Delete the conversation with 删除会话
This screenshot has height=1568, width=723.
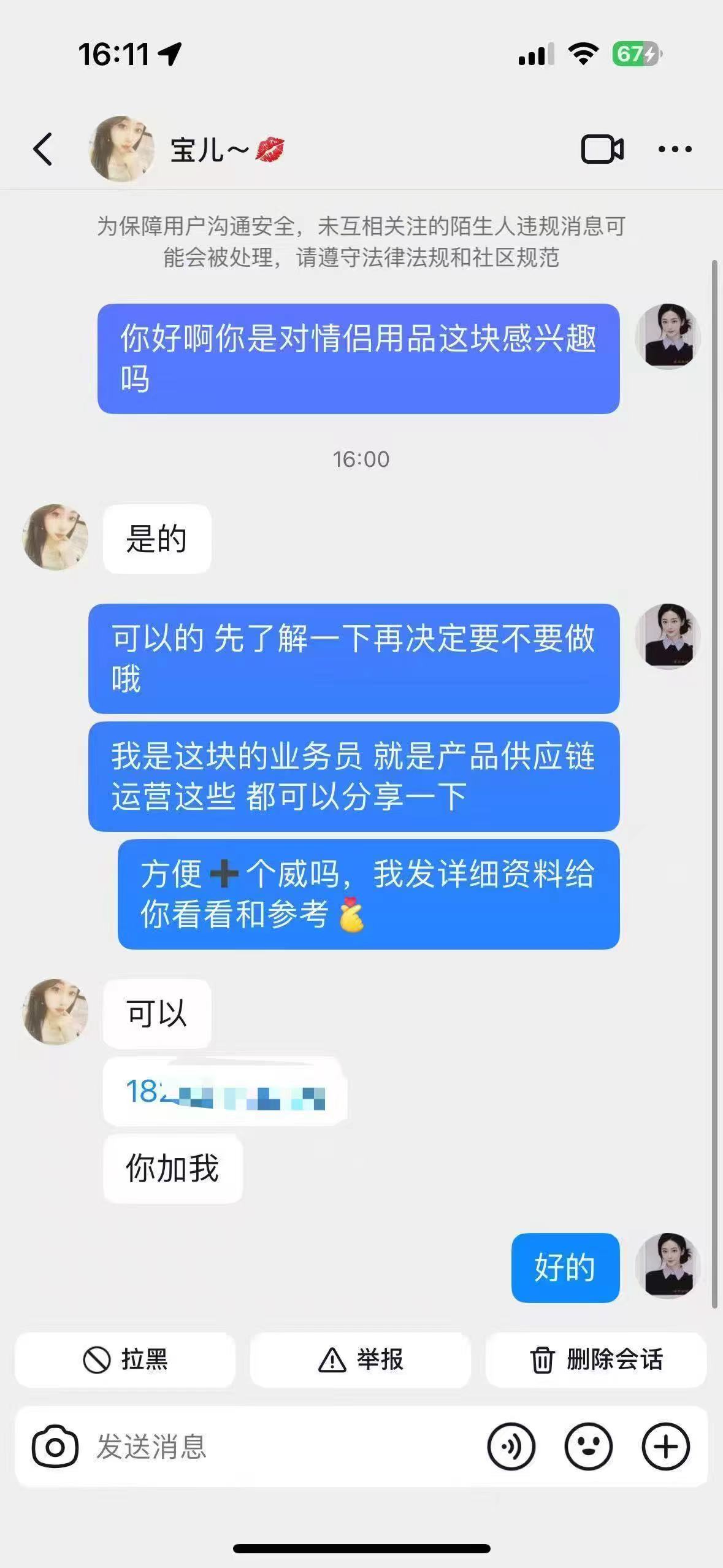point(596,1359)
